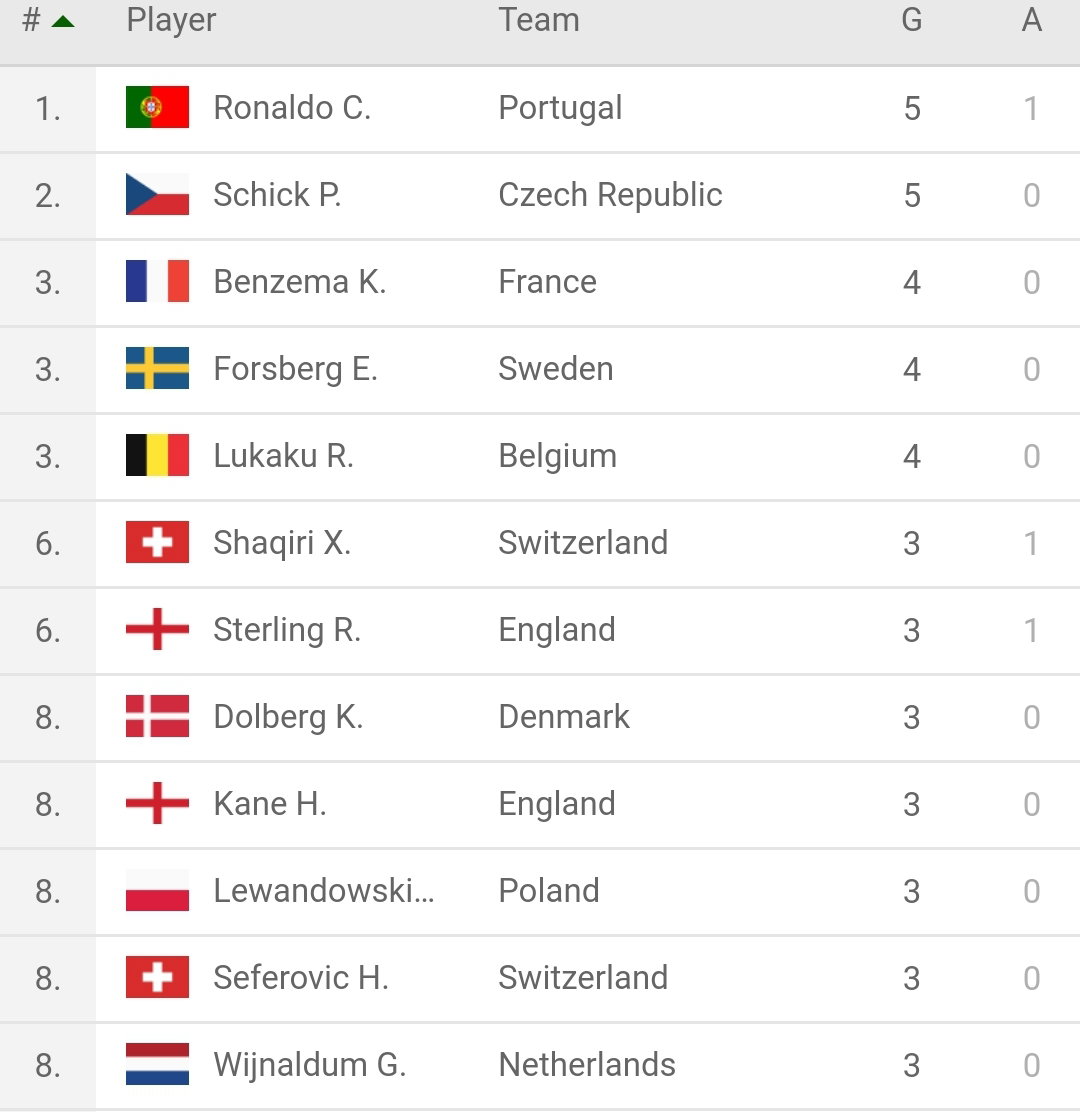View Dolberg K. player details
The height and width of the screenshot is (1112, 1080).
[540, 718]
